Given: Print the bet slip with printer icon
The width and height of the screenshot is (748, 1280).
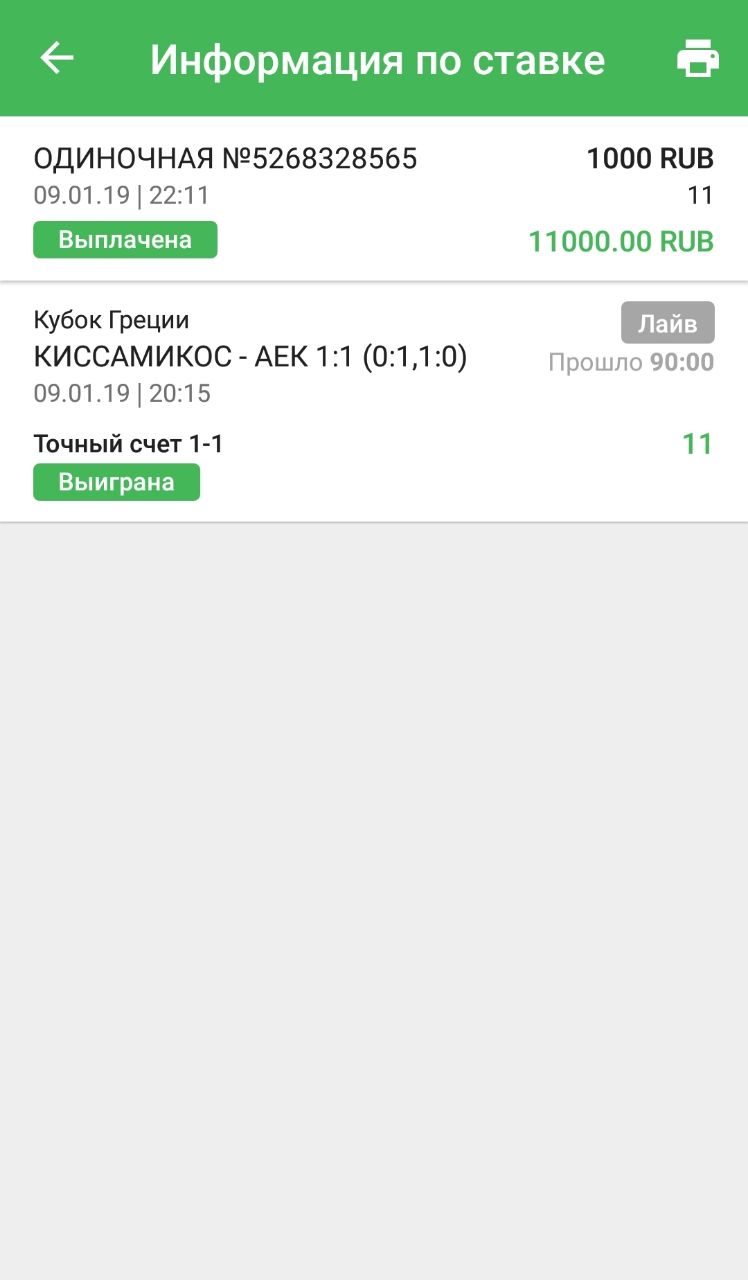Looking at the screenshot, I should tap(697, 59).
